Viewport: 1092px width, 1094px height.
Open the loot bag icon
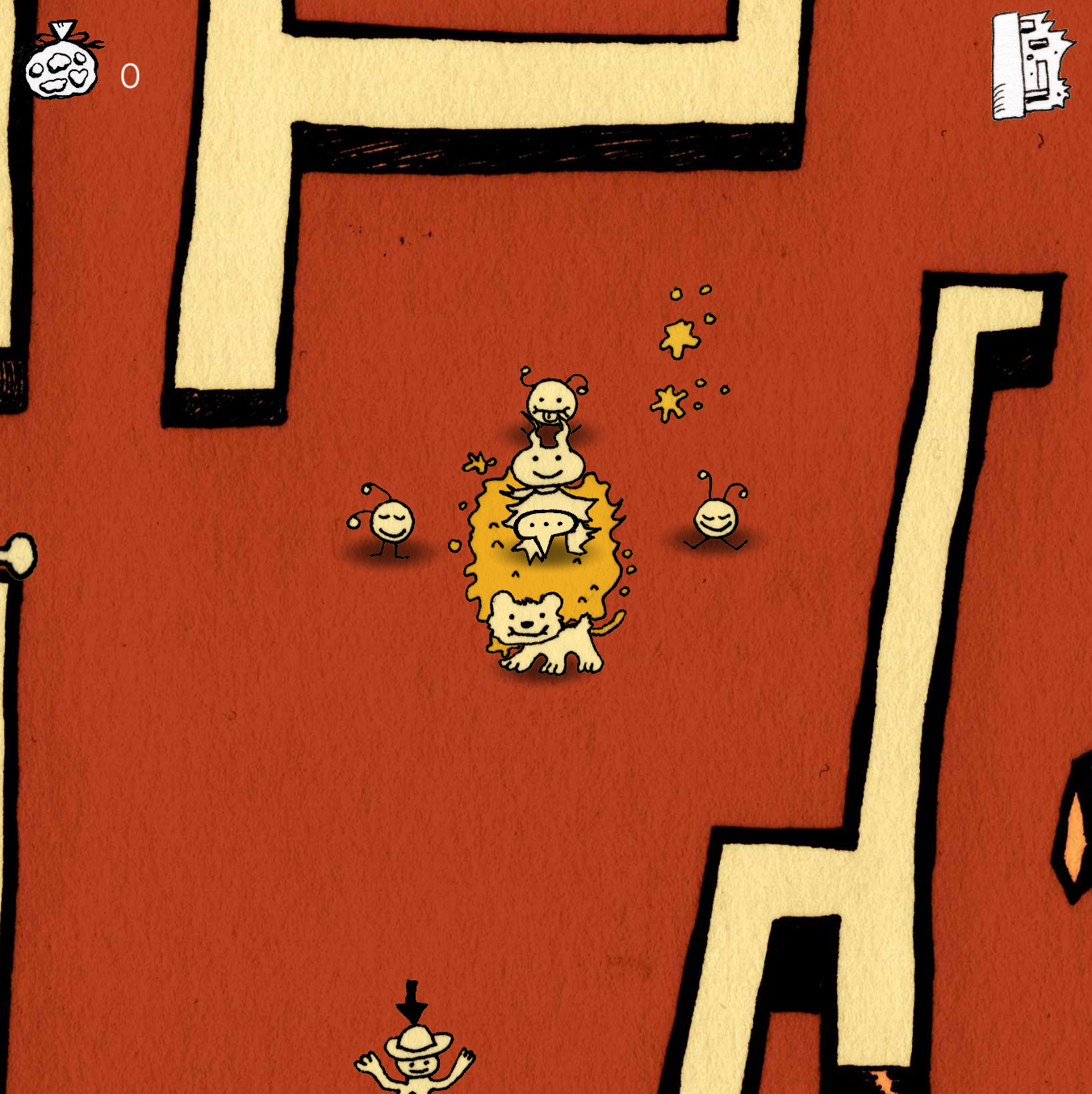pos(61,63)
